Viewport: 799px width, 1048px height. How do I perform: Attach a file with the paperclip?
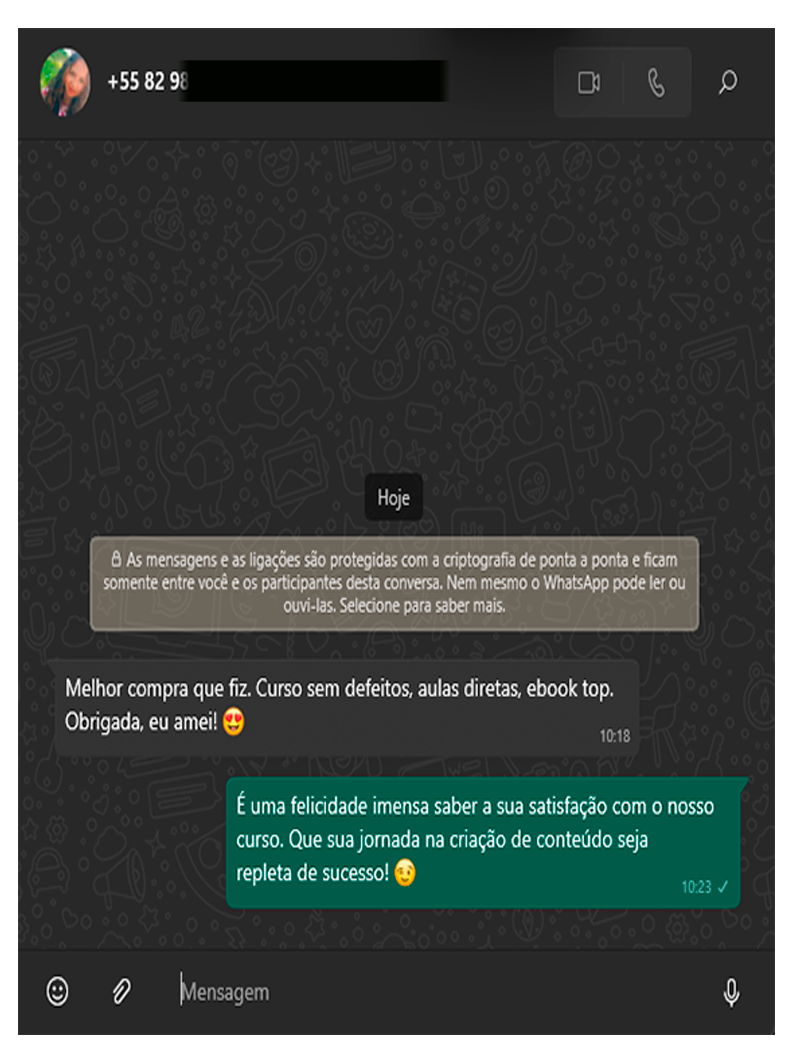(x=121, y=992)
